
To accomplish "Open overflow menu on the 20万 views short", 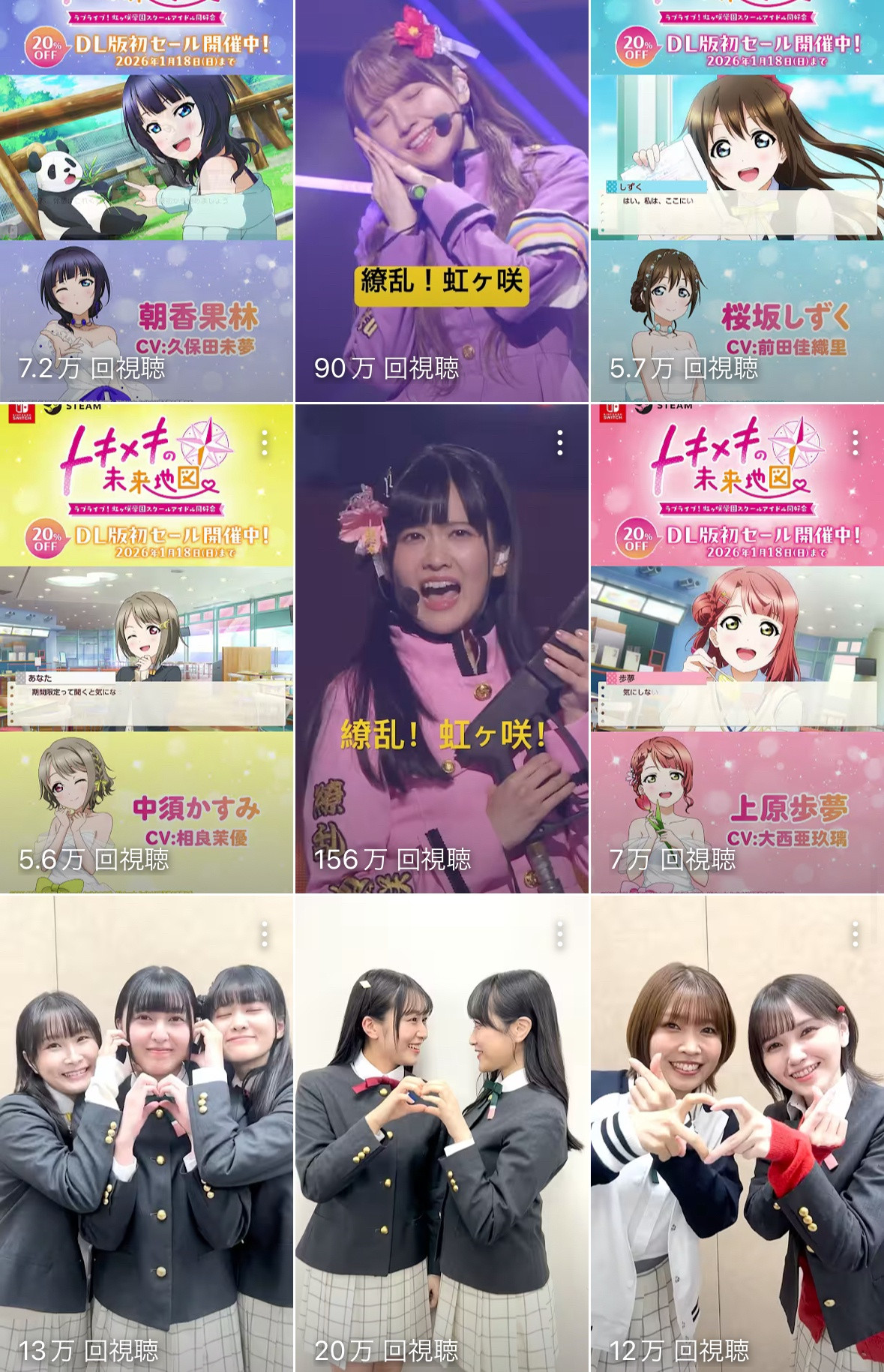I will tap(560, 935).
